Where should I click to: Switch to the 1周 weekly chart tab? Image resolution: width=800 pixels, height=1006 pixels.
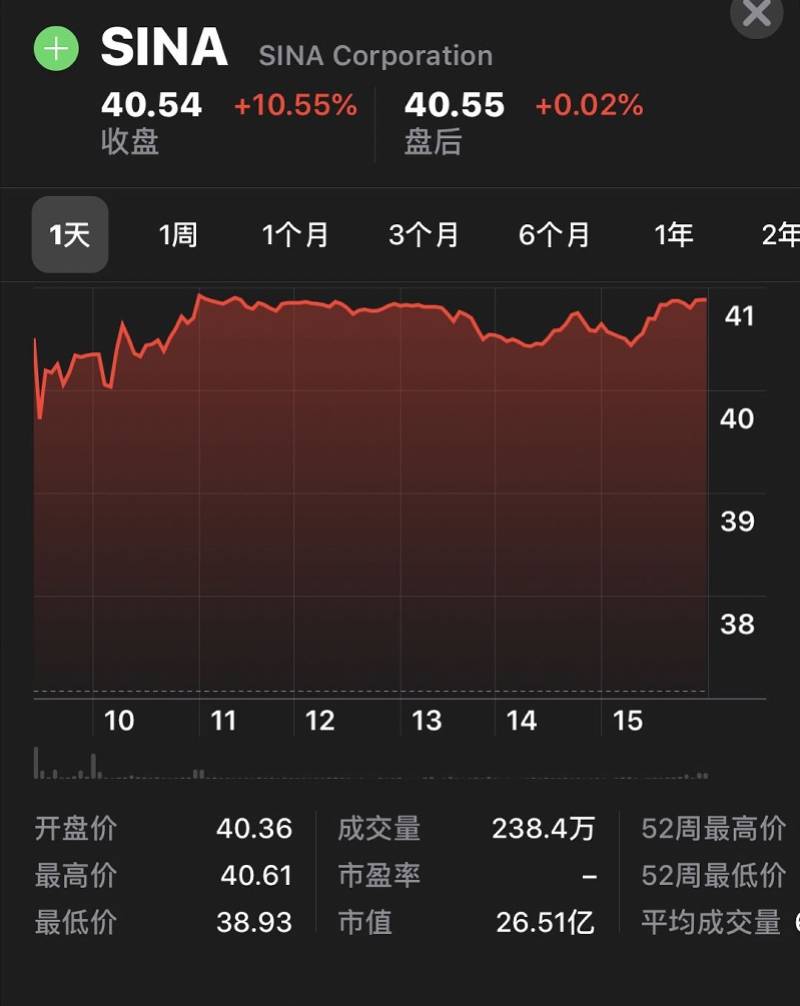tap(177, 235)
